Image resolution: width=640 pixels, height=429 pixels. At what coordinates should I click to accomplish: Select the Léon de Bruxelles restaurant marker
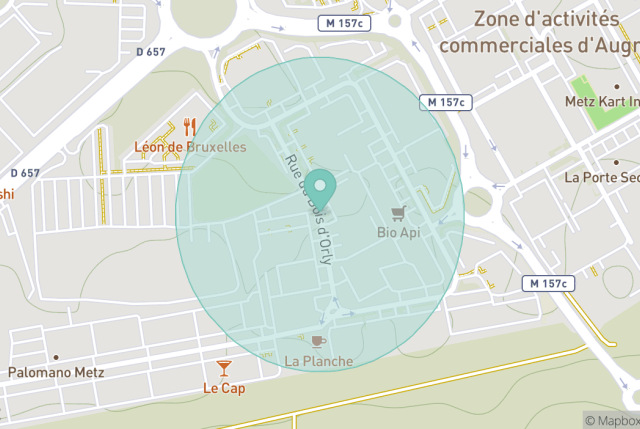(190, 127)
